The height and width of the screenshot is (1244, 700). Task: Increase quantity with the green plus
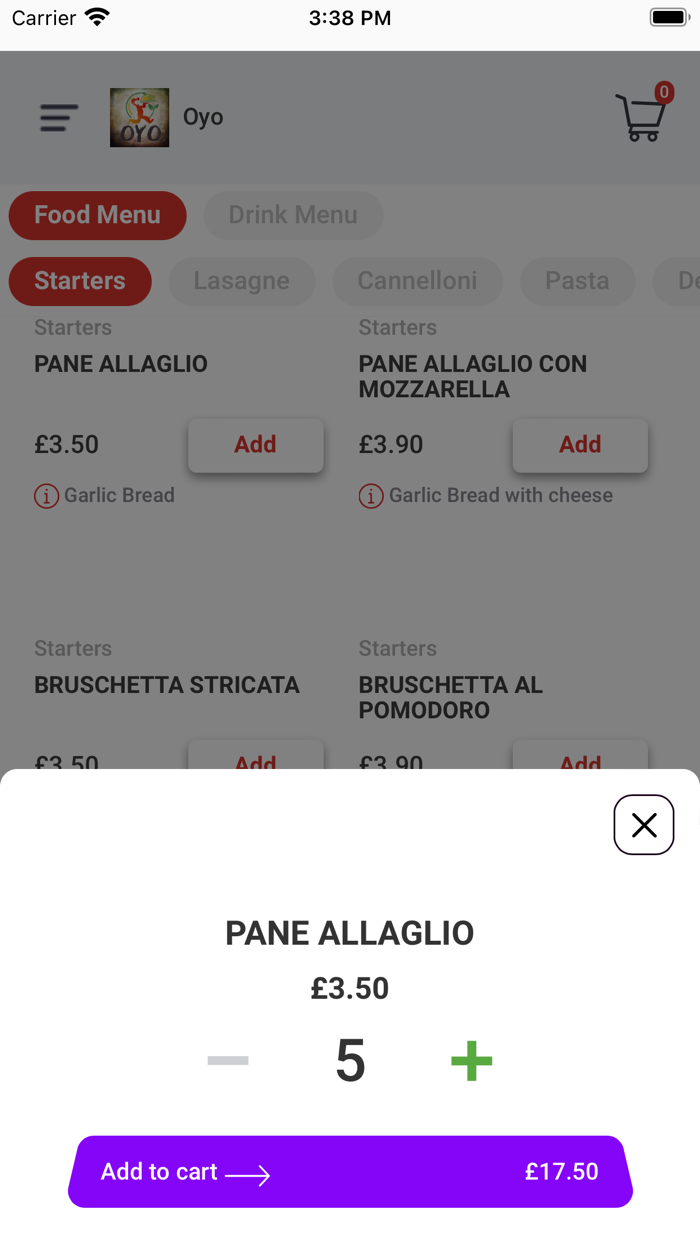point(471,1061)
